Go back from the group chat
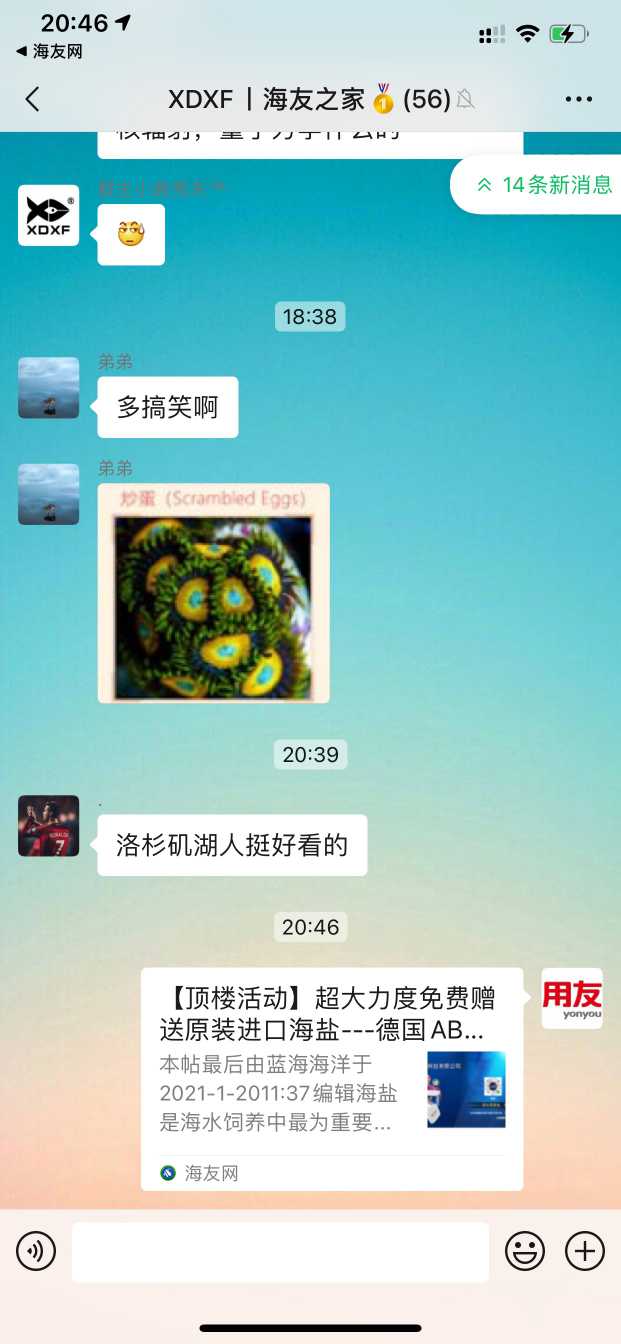Image resolution: width=621 pixels, height=1344 pixels. 33,98
